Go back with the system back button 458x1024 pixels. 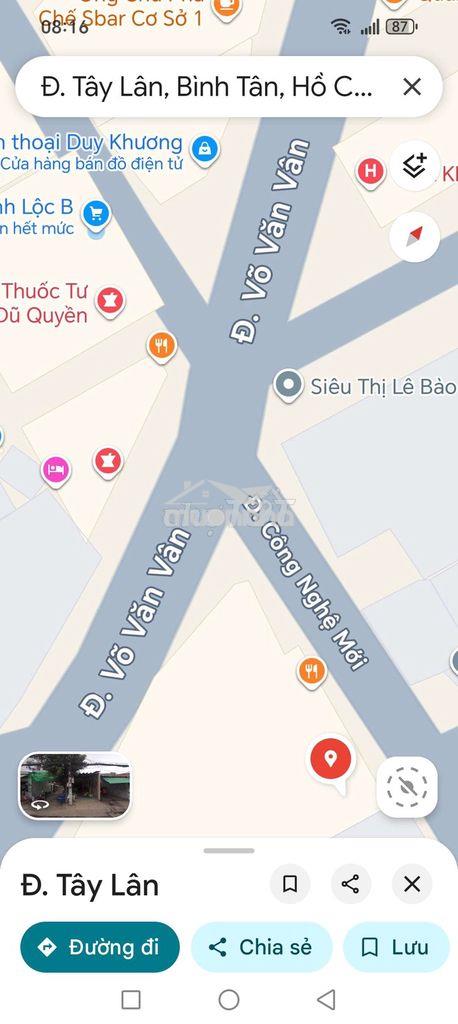(x=326, y=999)
